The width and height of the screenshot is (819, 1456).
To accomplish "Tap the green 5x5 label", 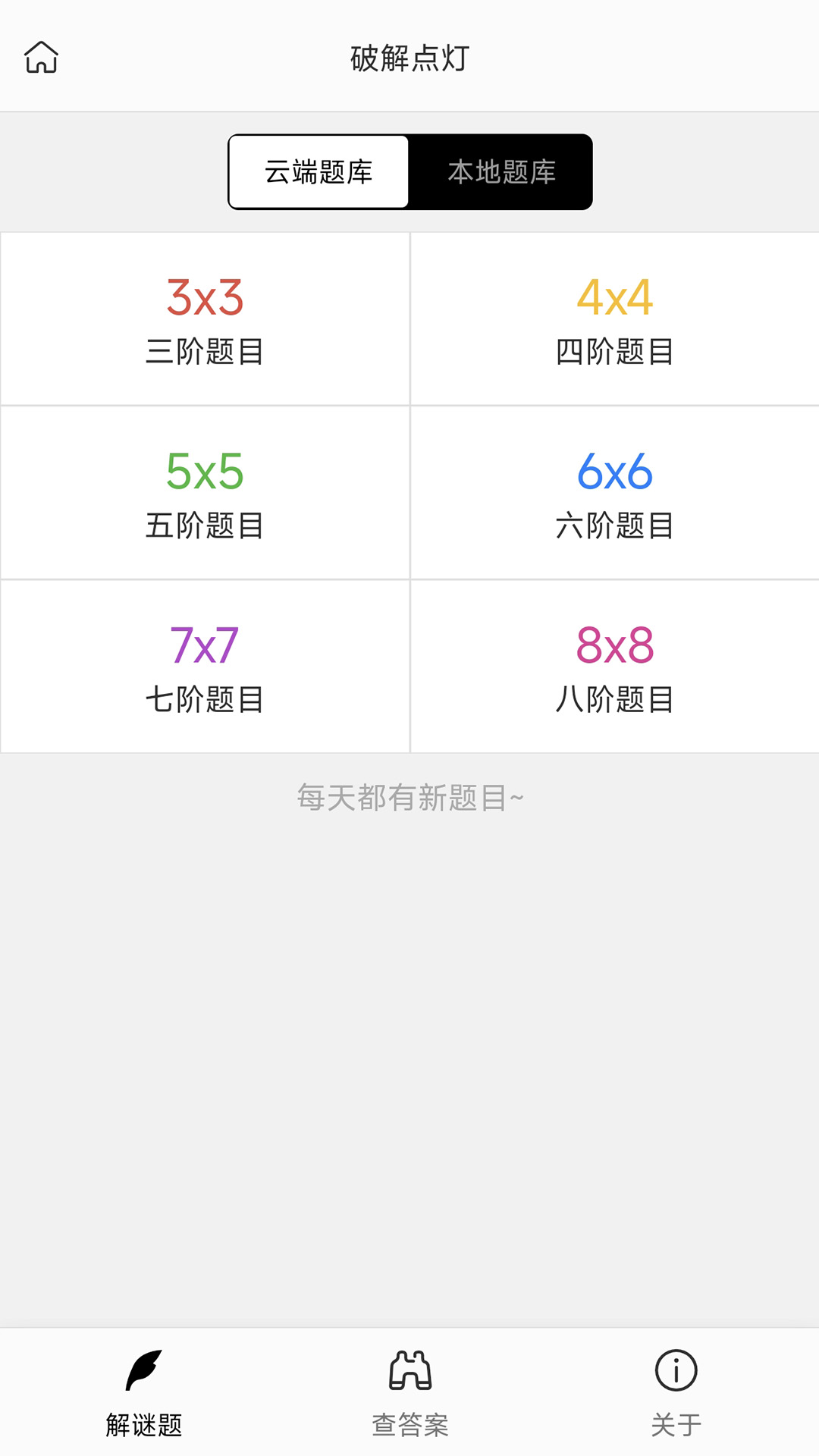I will (x=205, y=470).
